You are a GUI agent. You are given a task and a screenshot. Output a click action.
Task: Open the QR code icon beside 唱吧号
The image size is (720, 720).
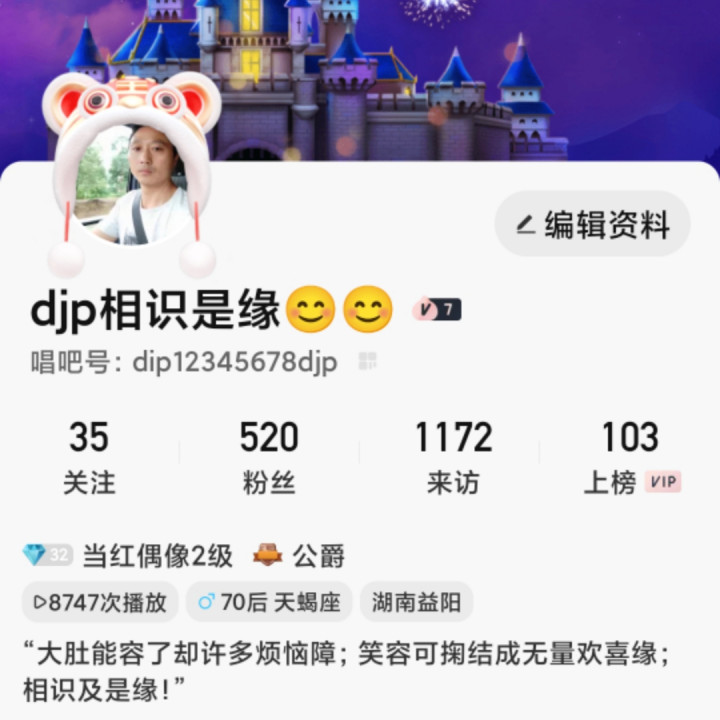click(367, 361)
